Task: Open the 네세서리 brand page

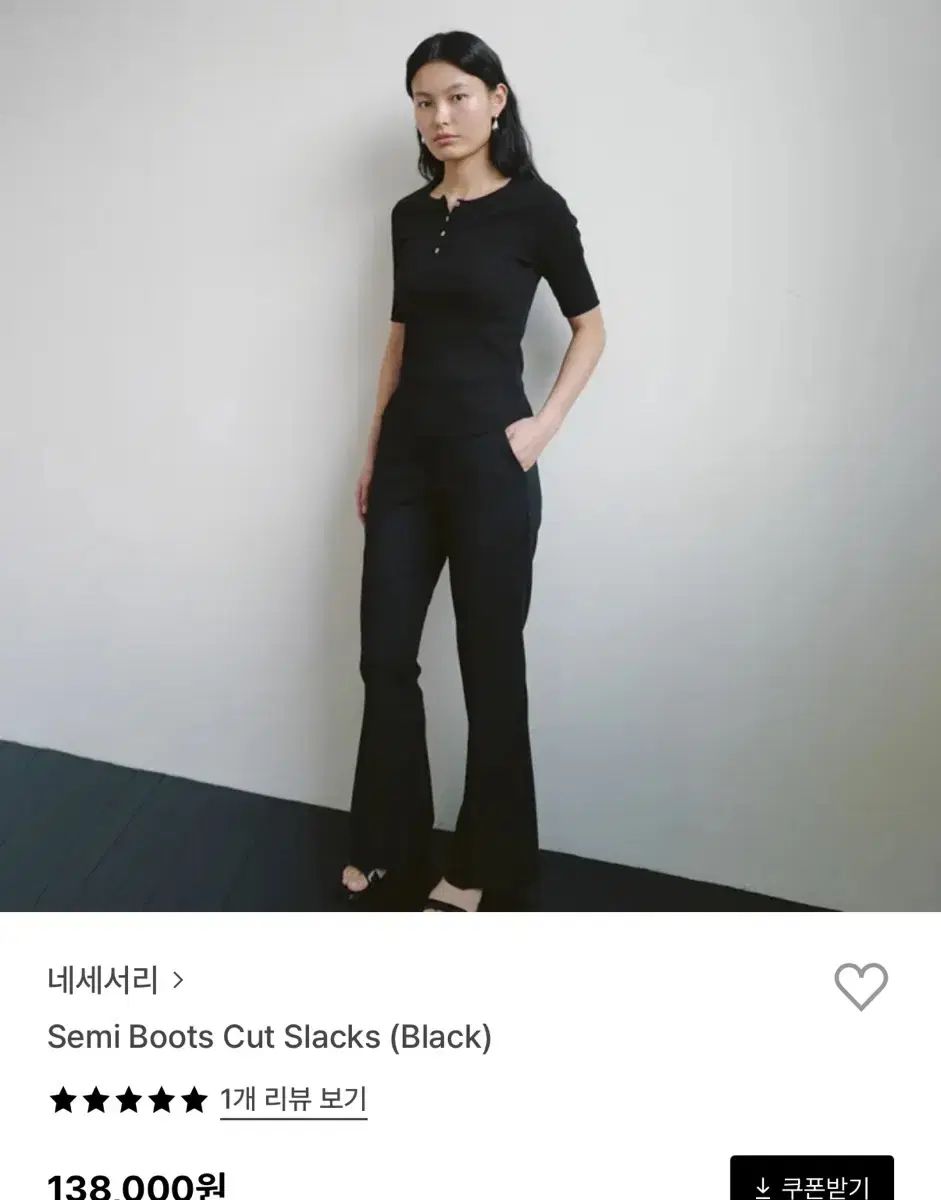Action: (115, 980)
